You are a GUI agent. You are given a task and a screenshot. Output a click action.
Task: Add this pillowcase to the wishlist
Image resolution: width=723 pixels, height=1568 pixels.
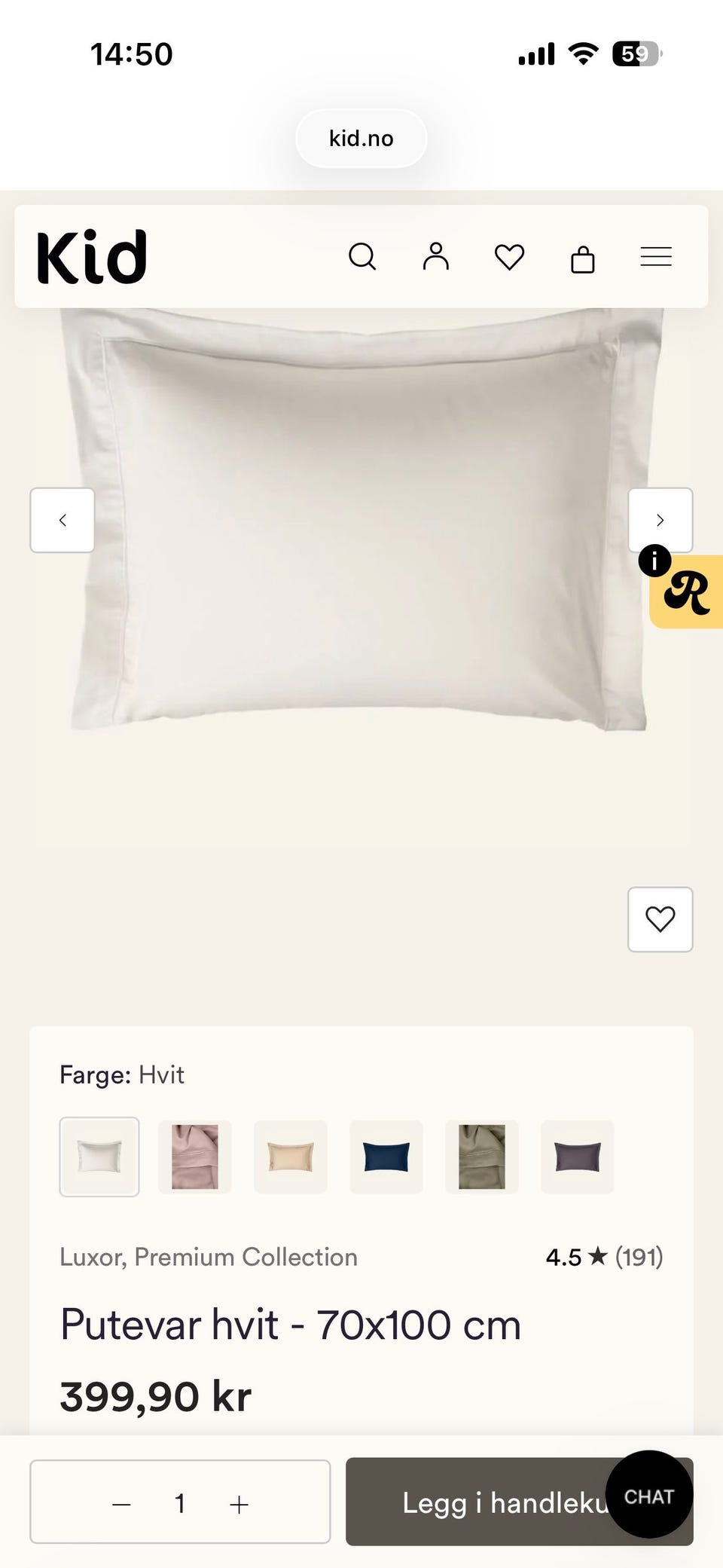coord(660,919)
